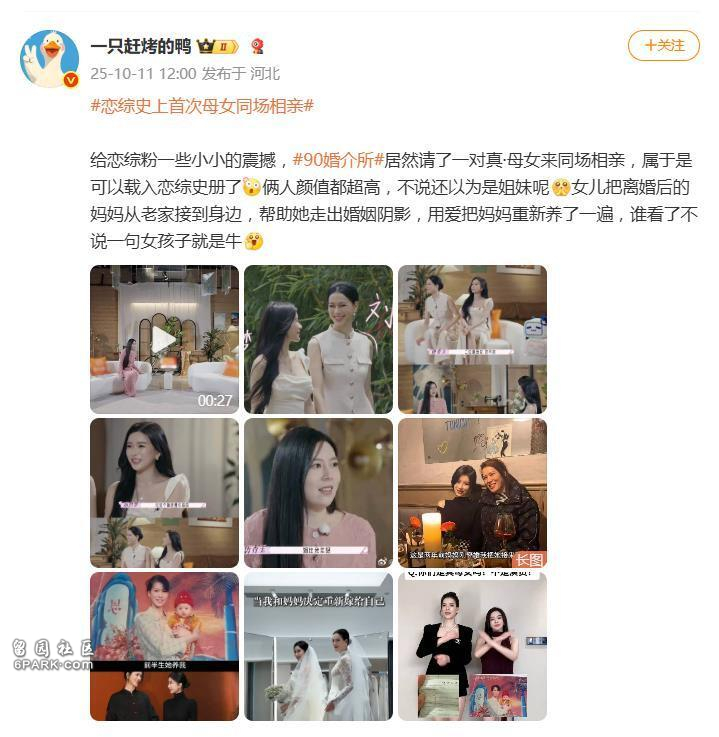The image size is (719, 737).
Task: Open the studio collage photo tile
Action: pyautogui.click(x=472, y=339)
